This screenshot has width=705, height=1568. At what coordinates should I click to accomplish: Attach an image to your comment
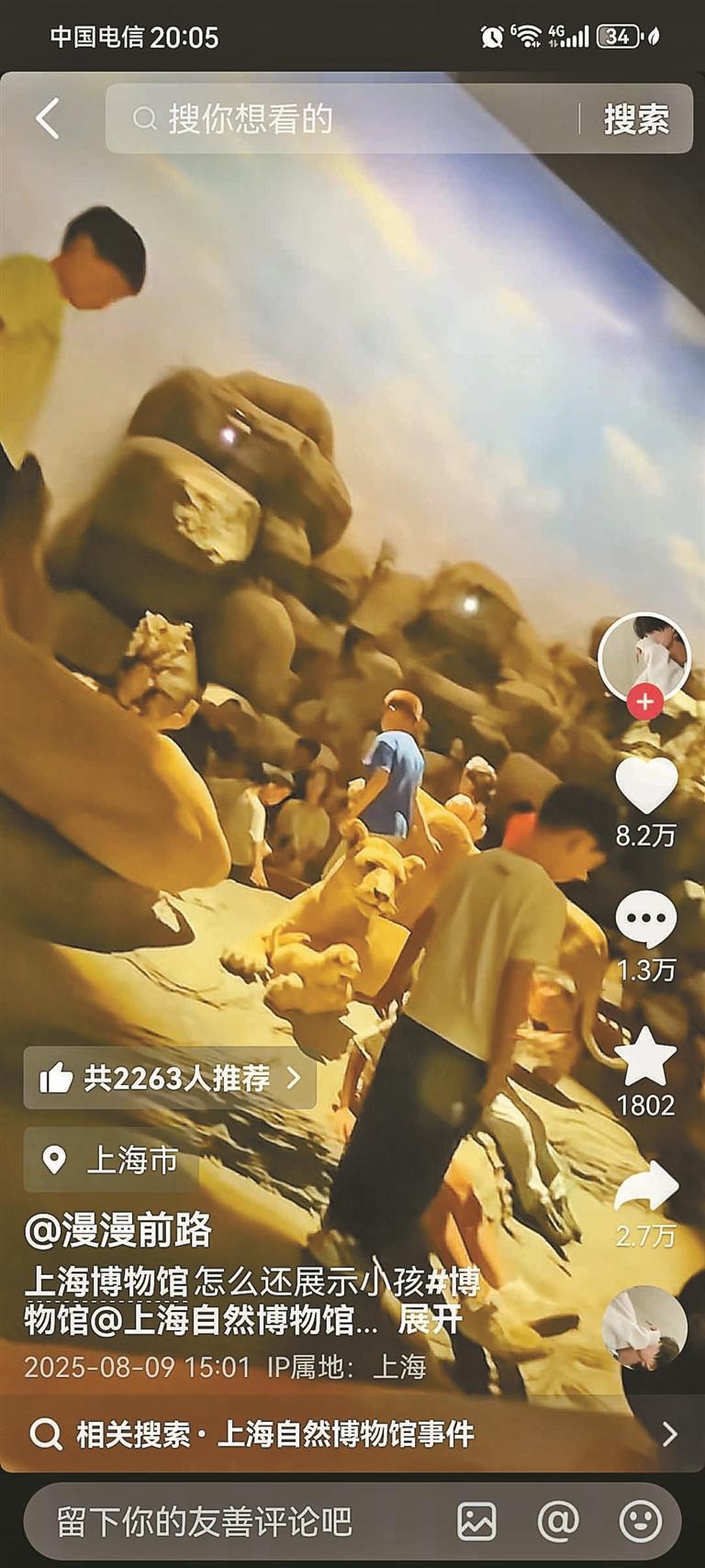click(x=476, y=1521)
